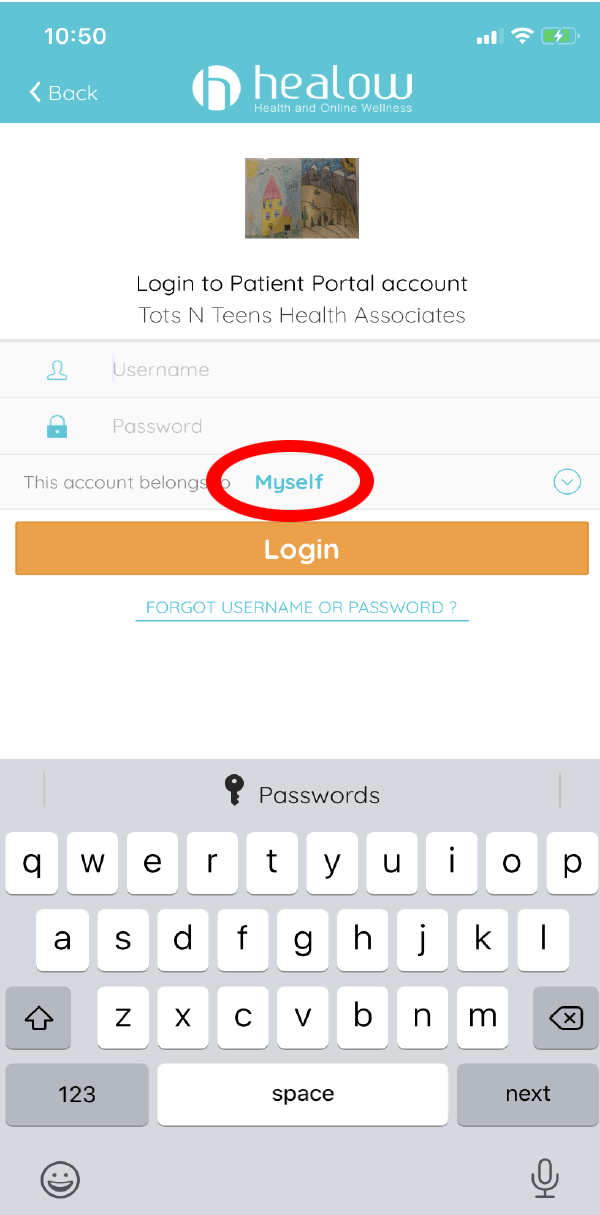
Task: Go back using the Back button
Action: point(63,93)
